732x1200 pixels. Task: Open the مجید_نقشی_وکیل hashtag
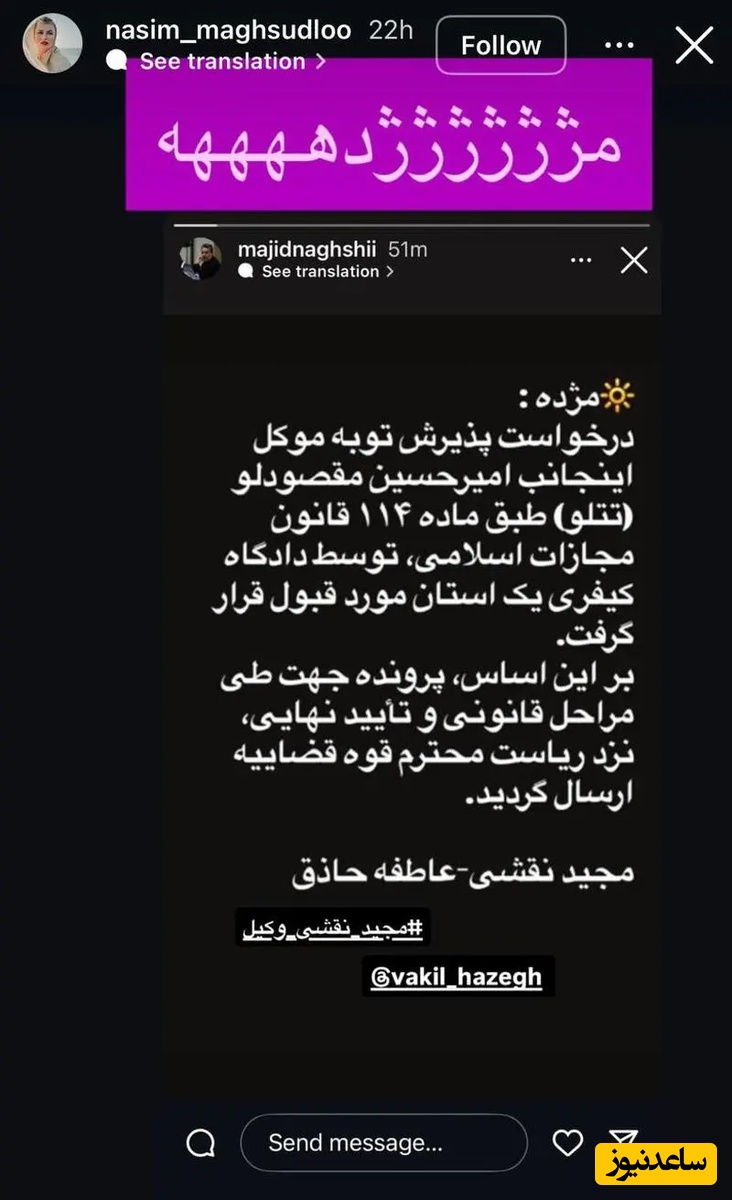(331, 928)
